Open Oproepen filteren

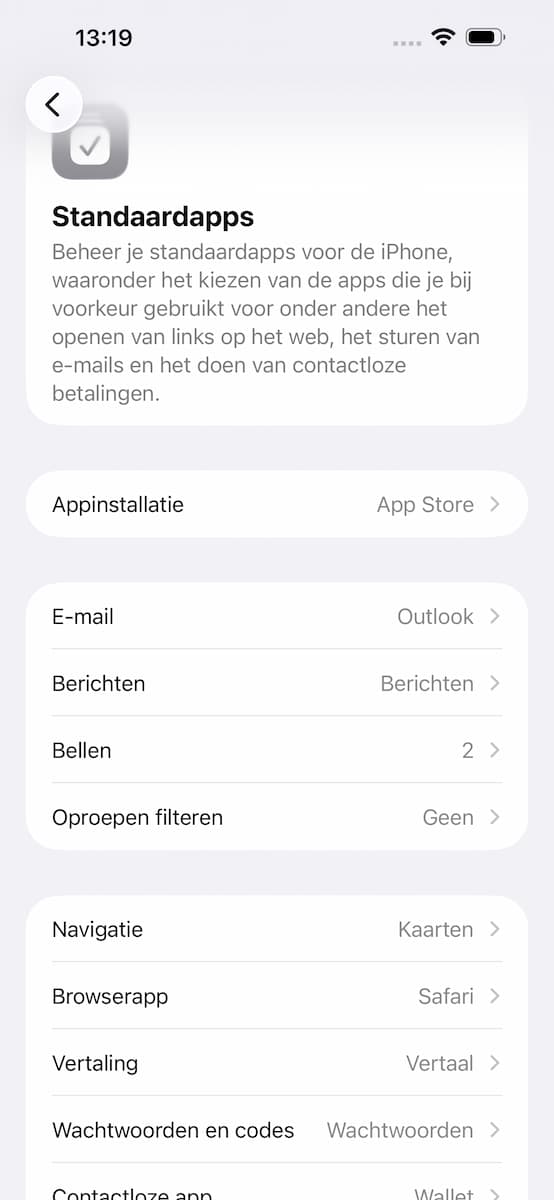click(277, 818)
